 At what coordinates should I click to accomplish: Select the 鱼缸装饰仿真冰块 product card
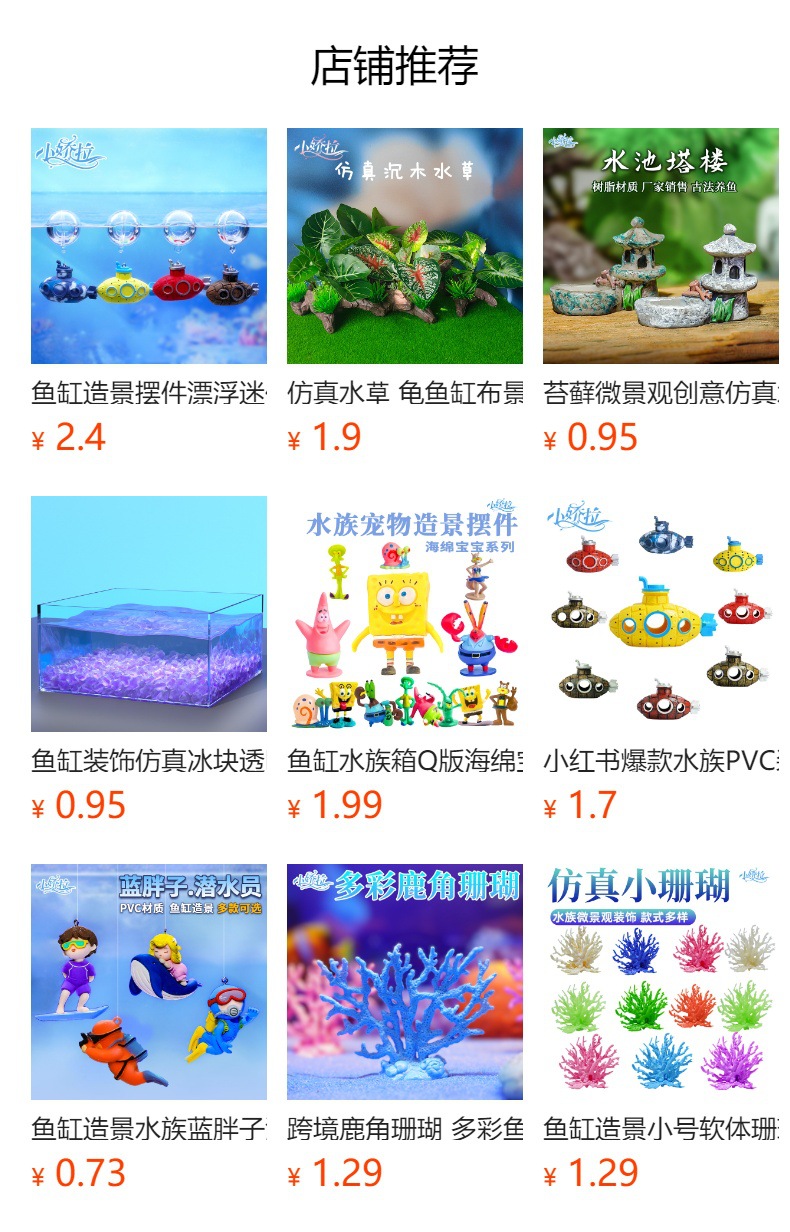(x=148, y=614)
